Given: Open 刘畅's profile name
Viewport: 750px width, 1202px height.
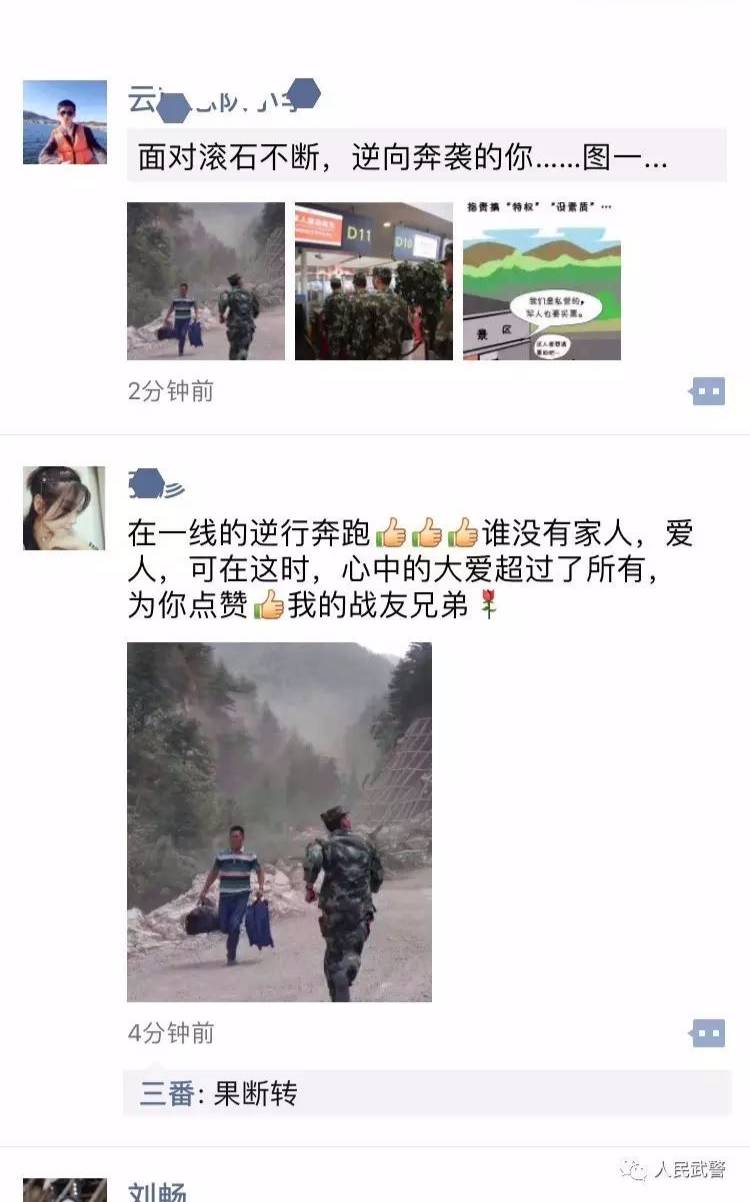Looking at the screenshot, I should pos(157,1191).
